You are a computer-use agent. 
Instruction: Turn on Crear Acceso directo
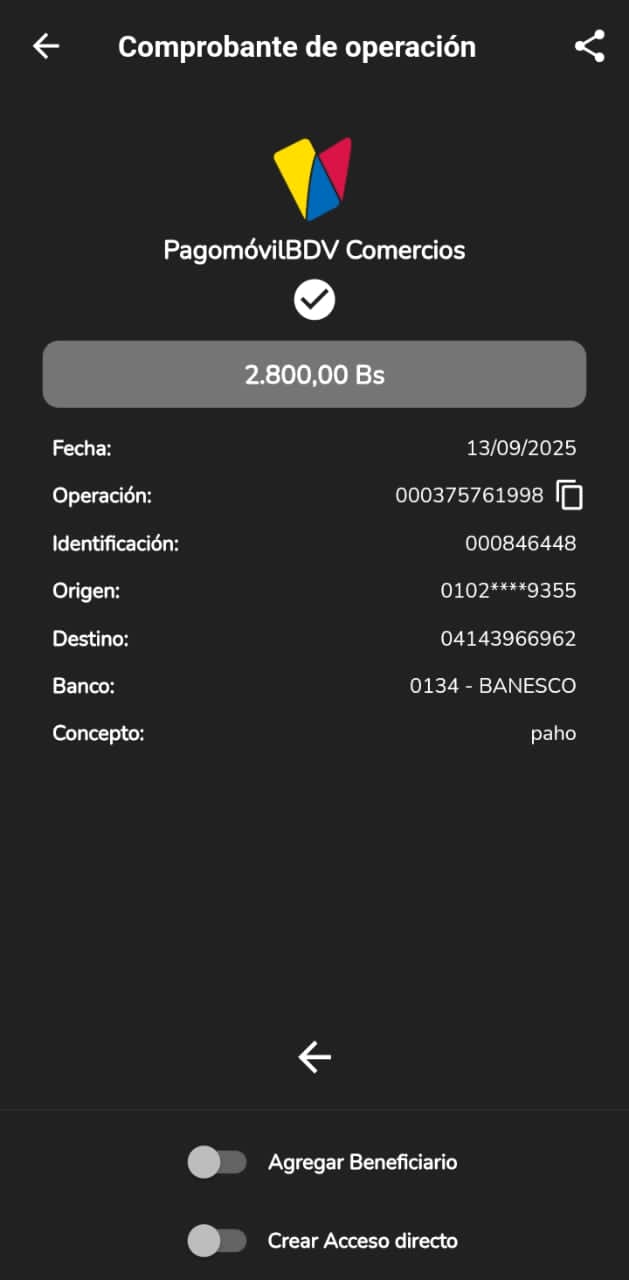217,1241
